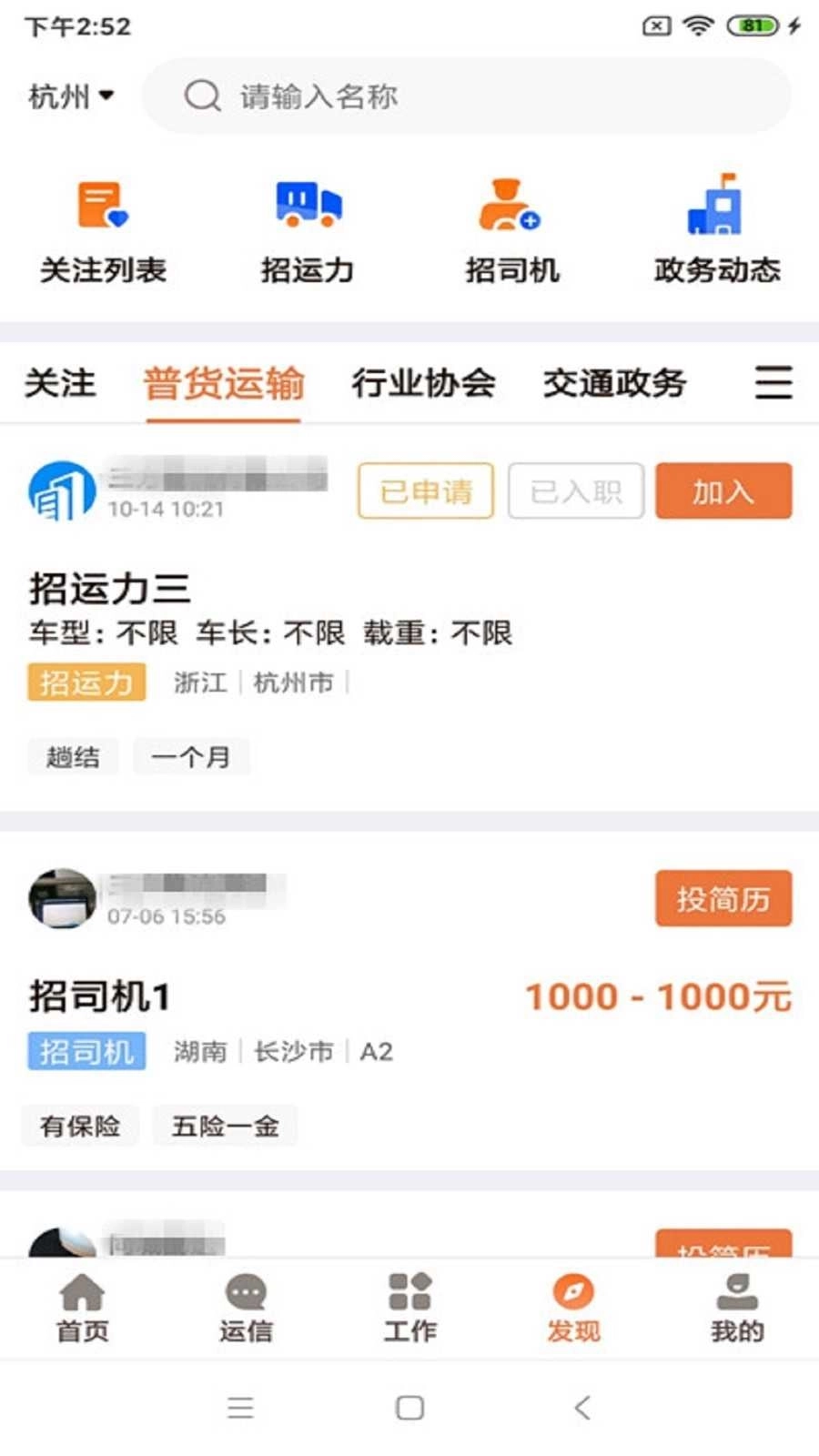
Task: Switch to the 交通政务 tab
Action: (x=615, y=384)
